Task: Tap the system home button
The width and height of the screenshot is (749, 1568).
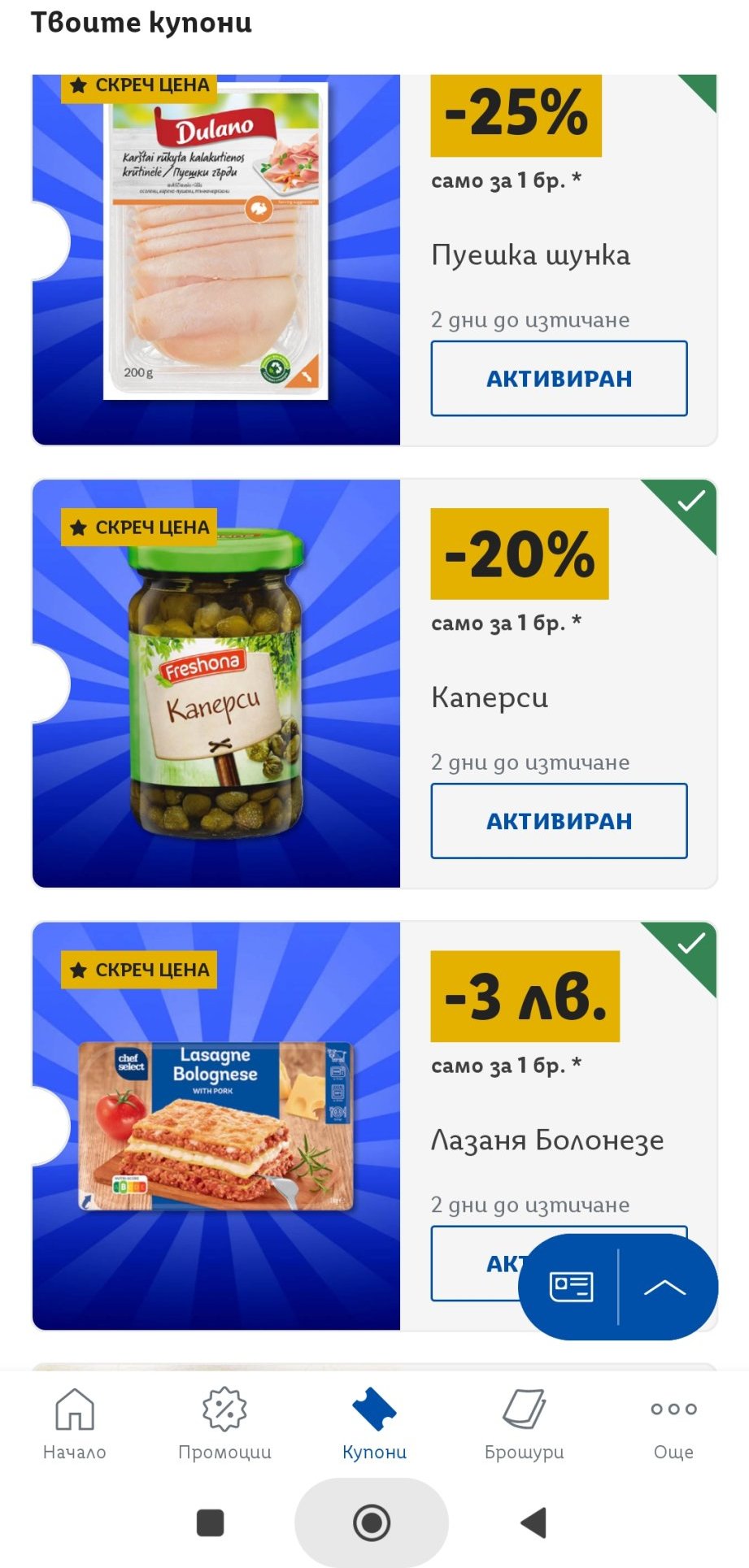Action: [x=372, y=1522]
